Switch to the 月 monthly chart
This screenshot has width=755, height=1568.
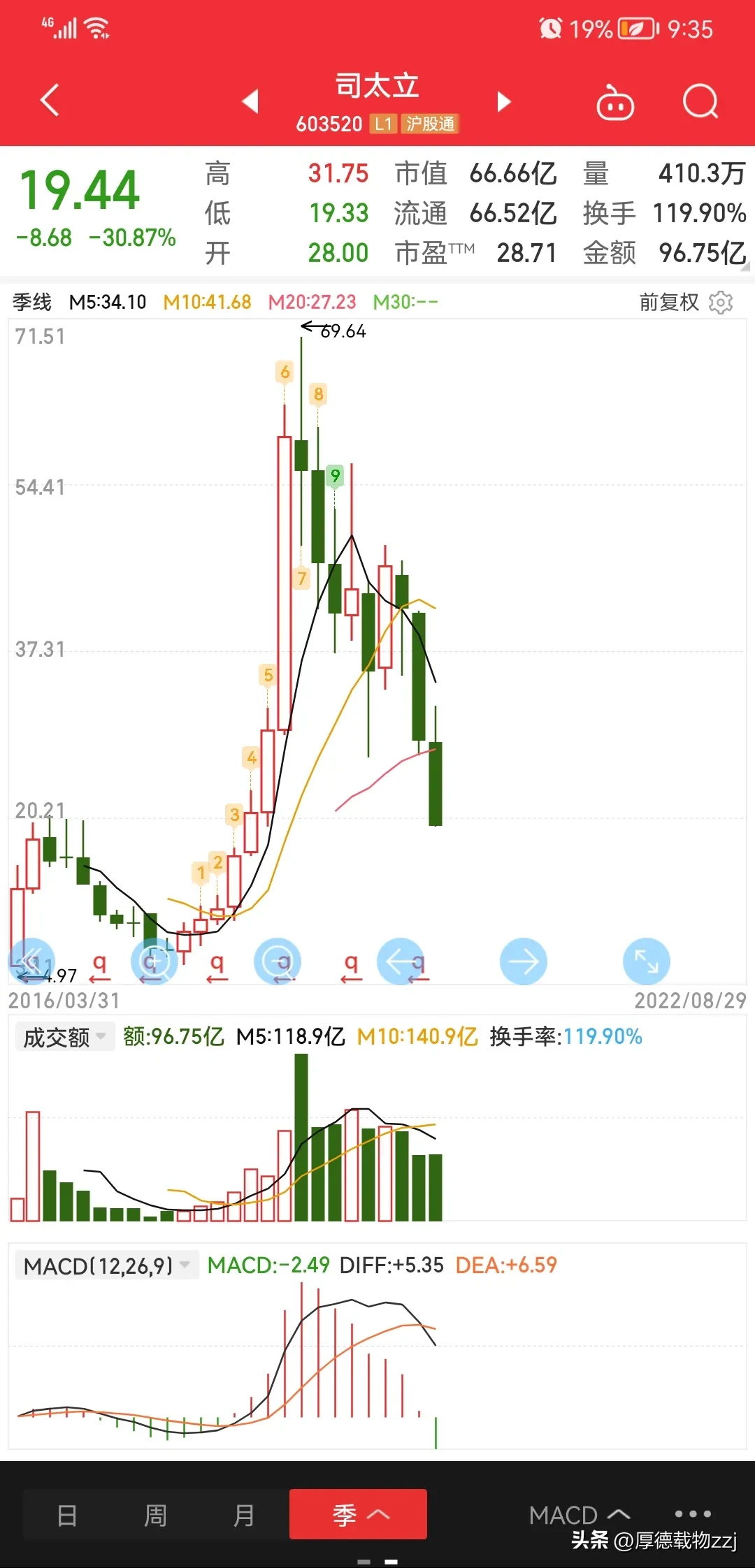pyautogui.click(x=243, y=1516)
